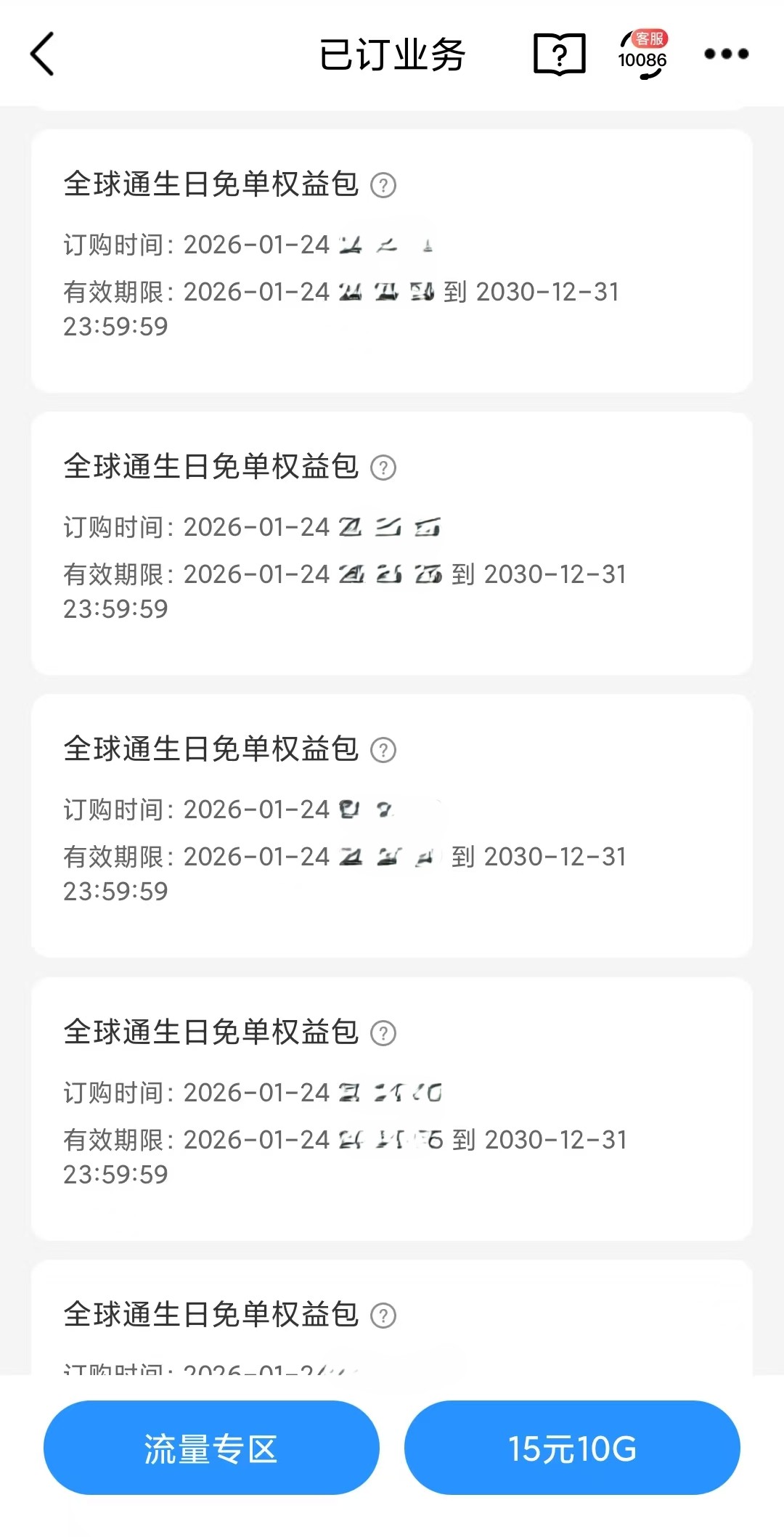This screenshot has height=1537, width=784.
Task: Open 流量专区 data zone button
Action: click(x=211, y=1447)
